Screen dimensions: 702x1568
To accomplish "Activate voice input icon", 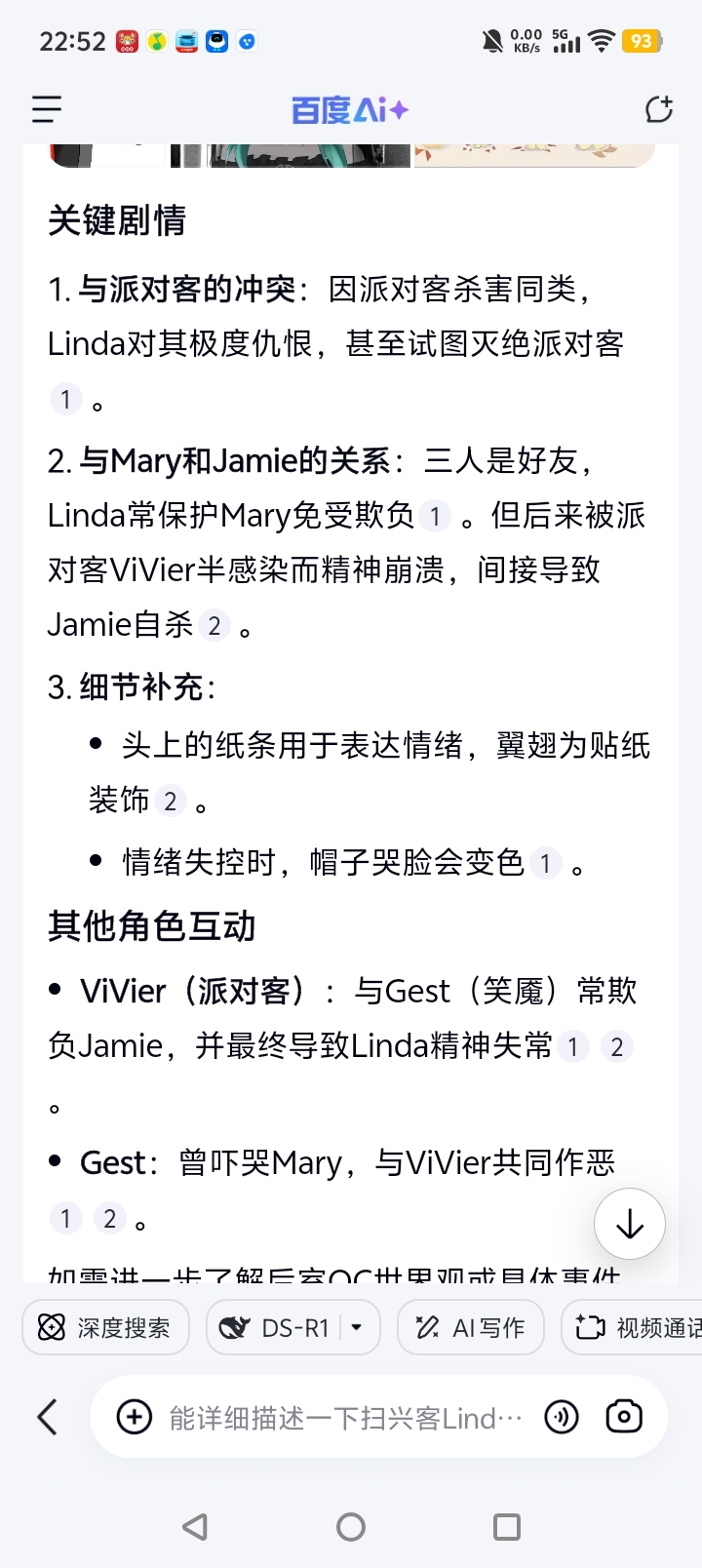I will pyautogui.click(x=562, y=1417).
